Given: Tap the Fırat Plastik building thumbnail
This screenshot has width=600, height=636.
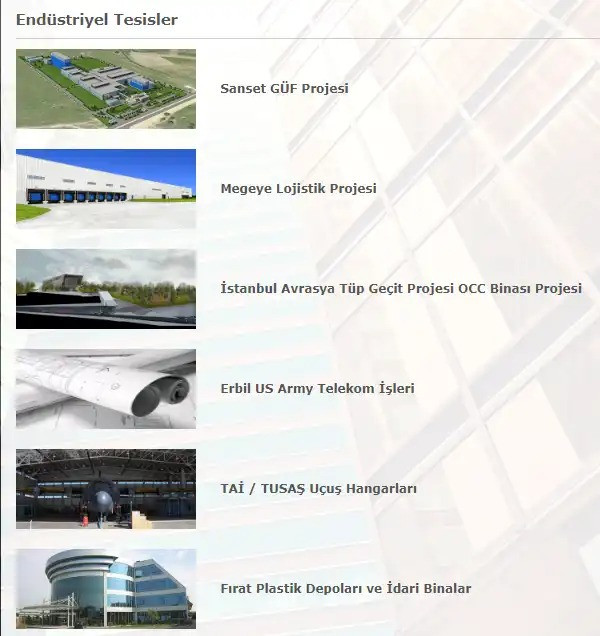Looking at the screenshot, I should [x=106, y=589].
